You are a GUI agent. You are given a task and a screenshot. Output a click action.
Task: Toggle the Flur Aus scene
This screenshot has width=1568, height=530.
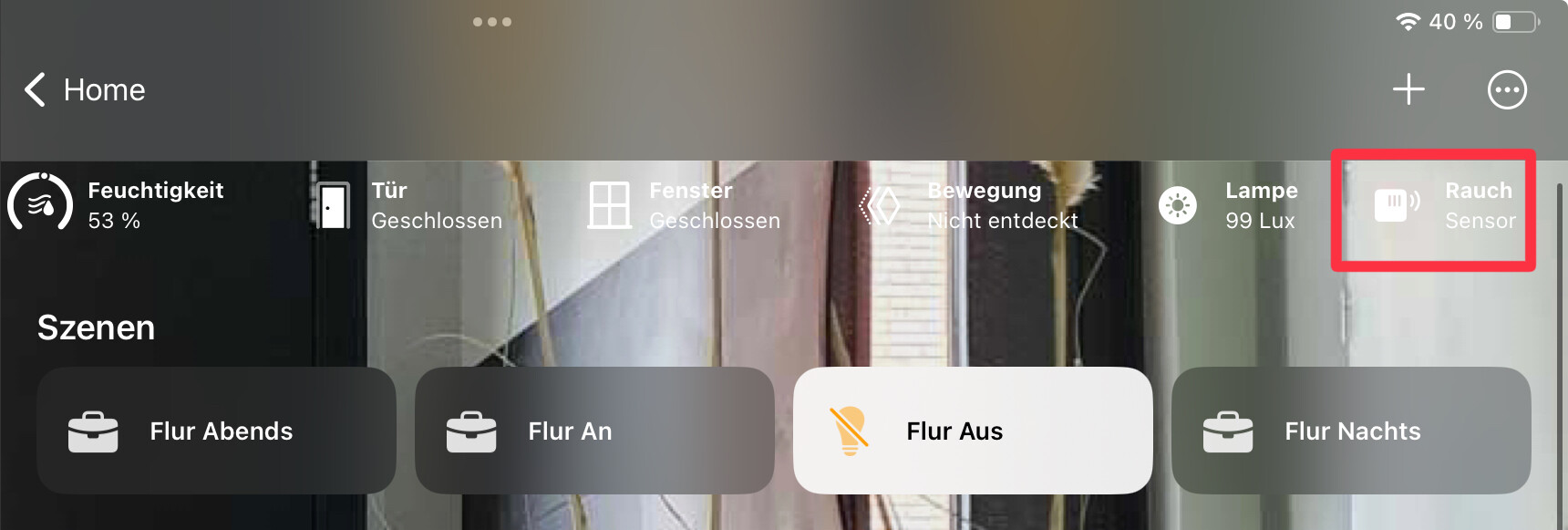pos(973,431)
